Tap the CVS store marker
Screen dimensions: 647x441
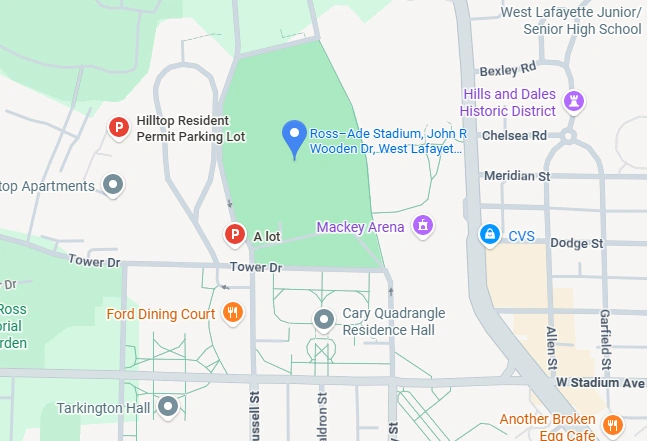[x=489, y=235]
